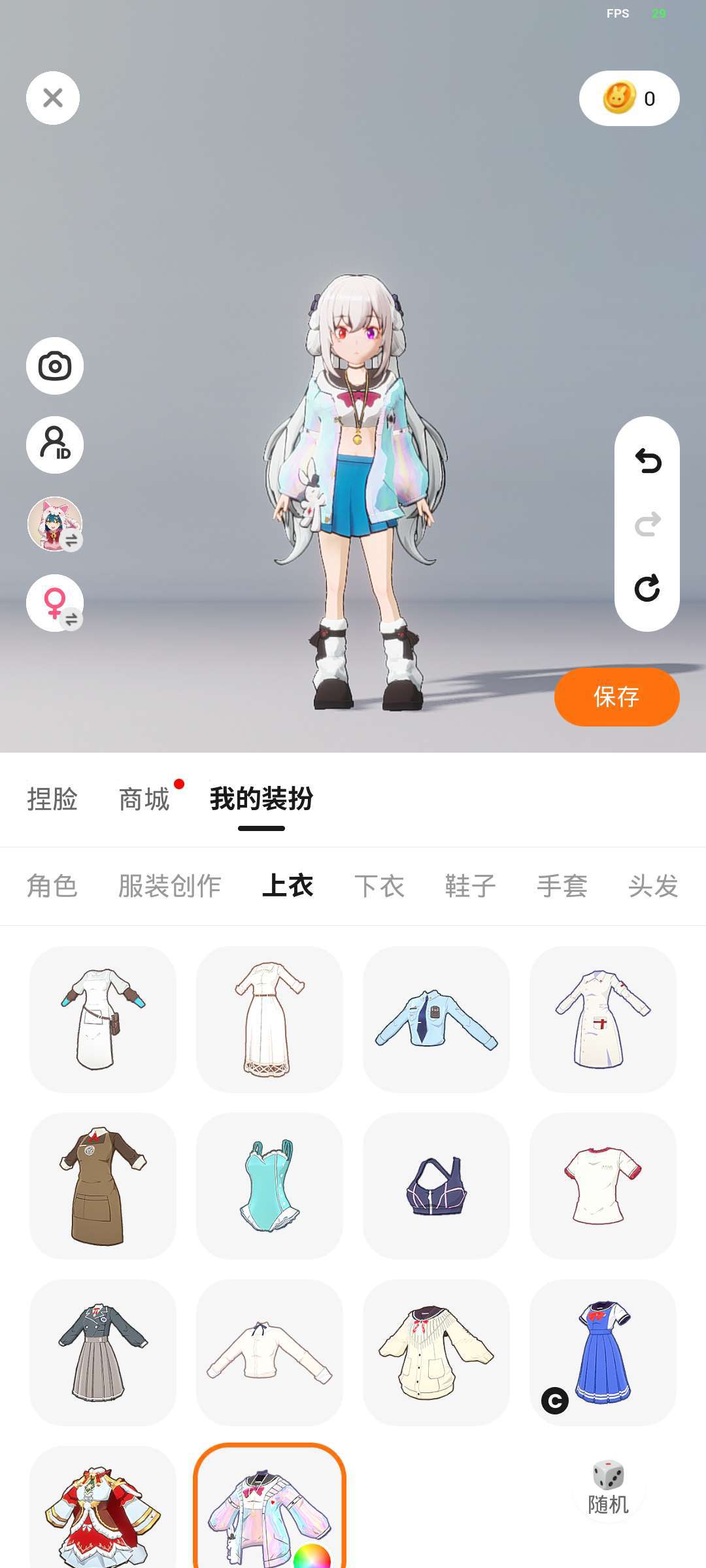
Task: Switch to the 头发 category
Action: [654, 887]
